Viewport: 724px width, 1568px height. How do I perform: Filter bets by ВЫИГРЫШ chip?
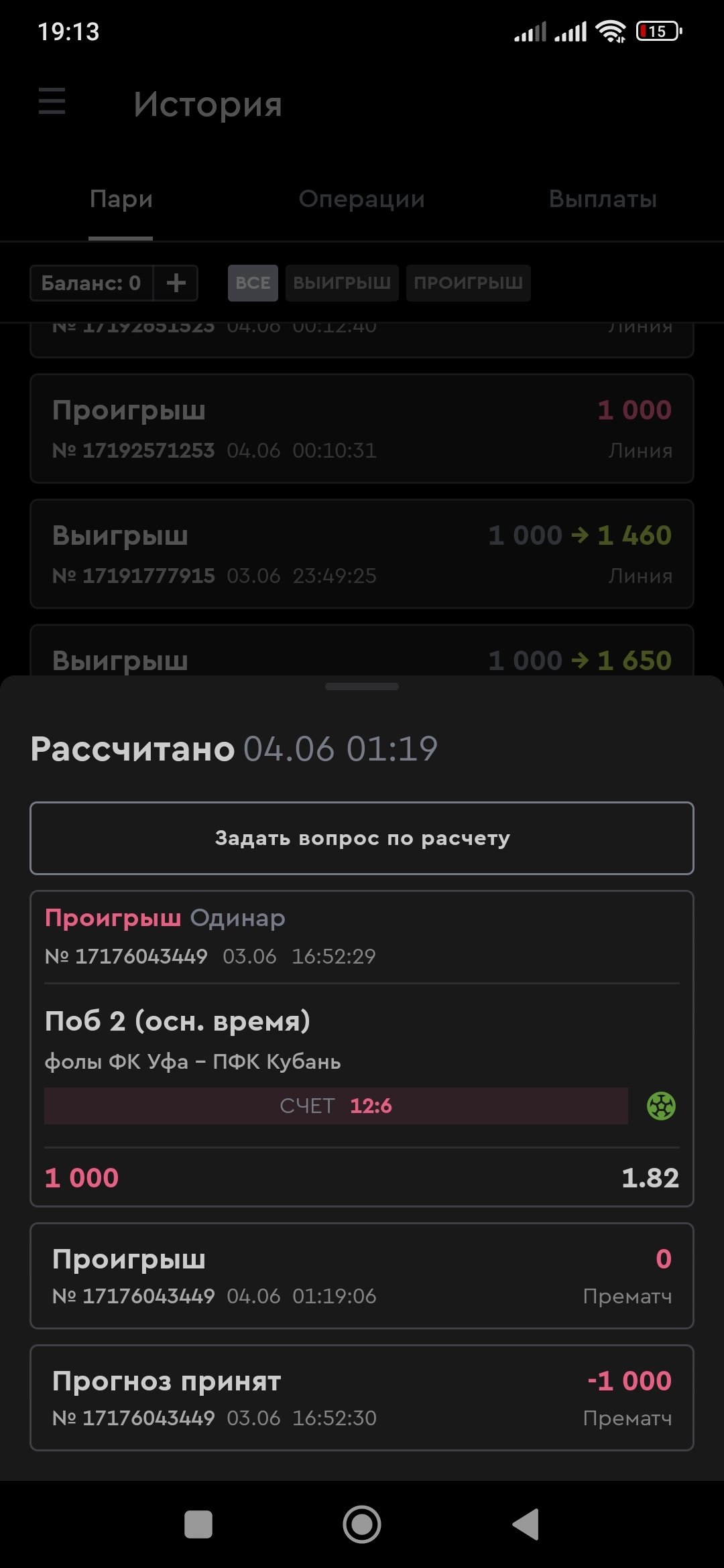[x=342, y=283]
